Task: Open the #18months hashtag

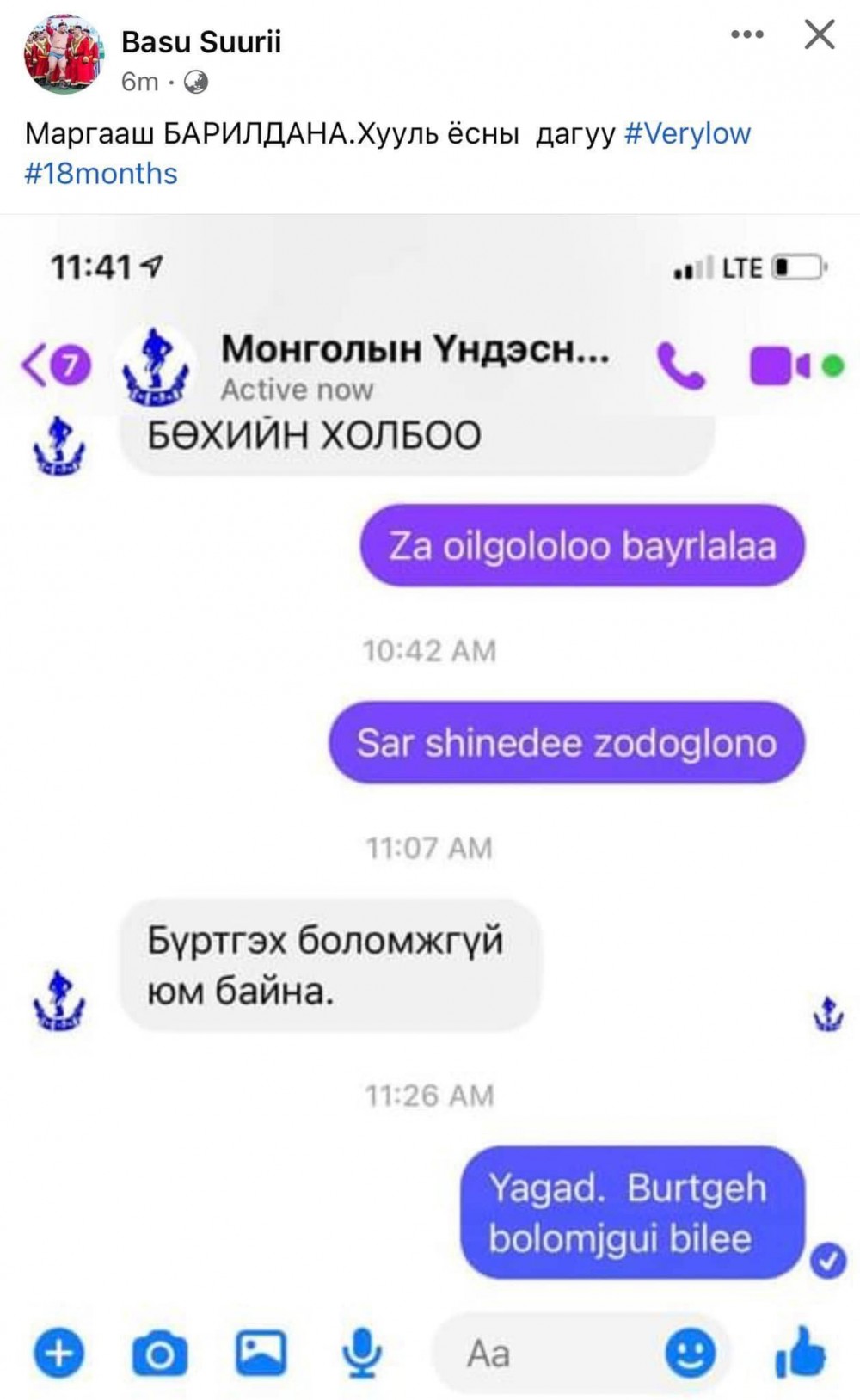Action: coord(101,173)
